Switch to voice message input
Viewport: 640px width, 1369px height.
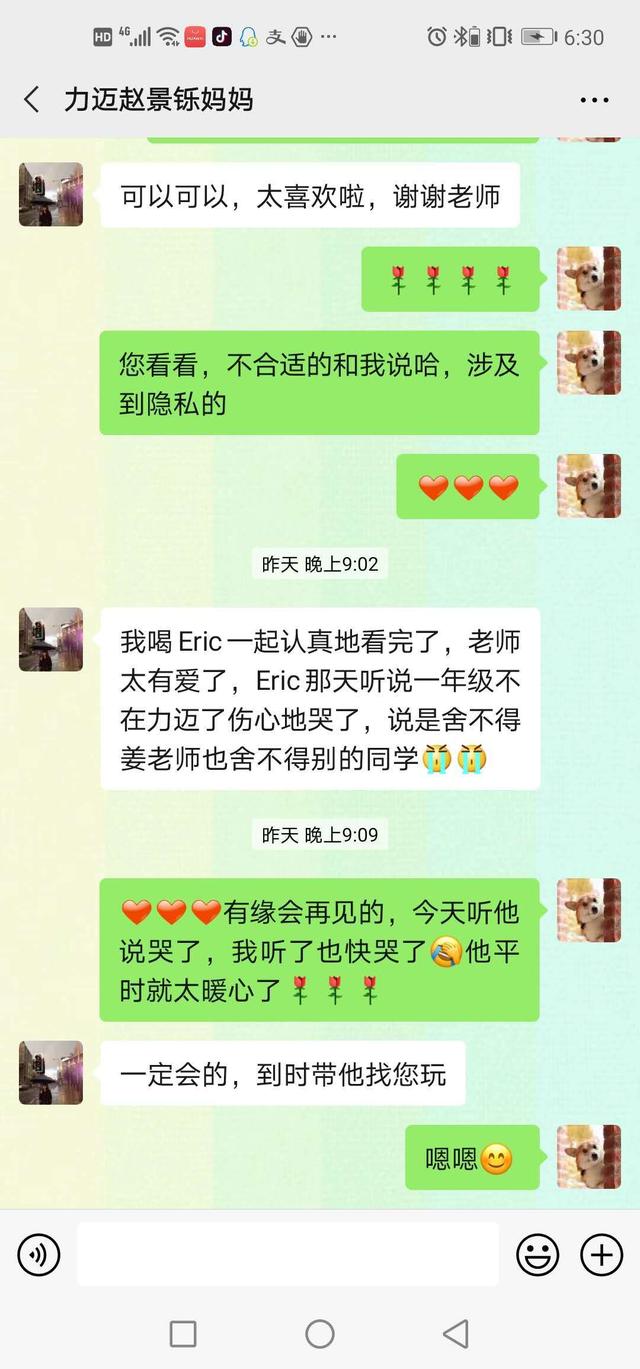coord(39,1254)
